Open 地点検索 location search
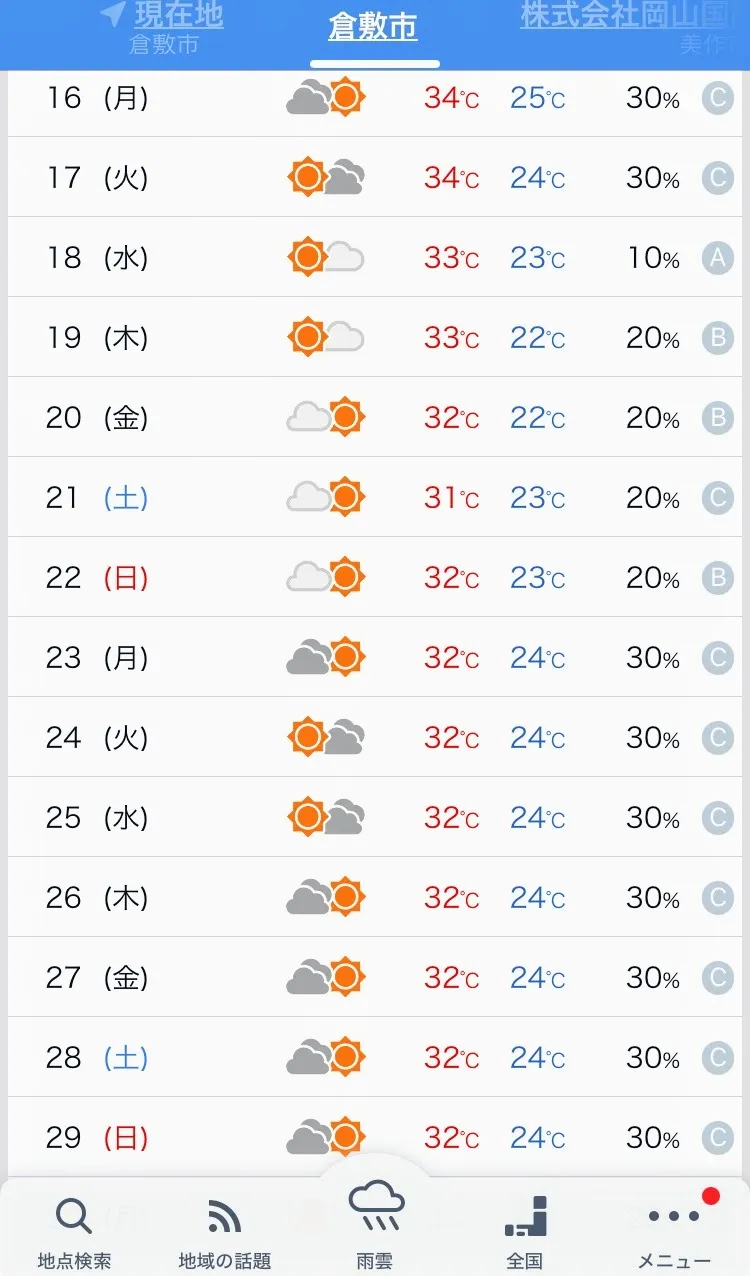750x1276 pixels. [x=74, y=1232]
